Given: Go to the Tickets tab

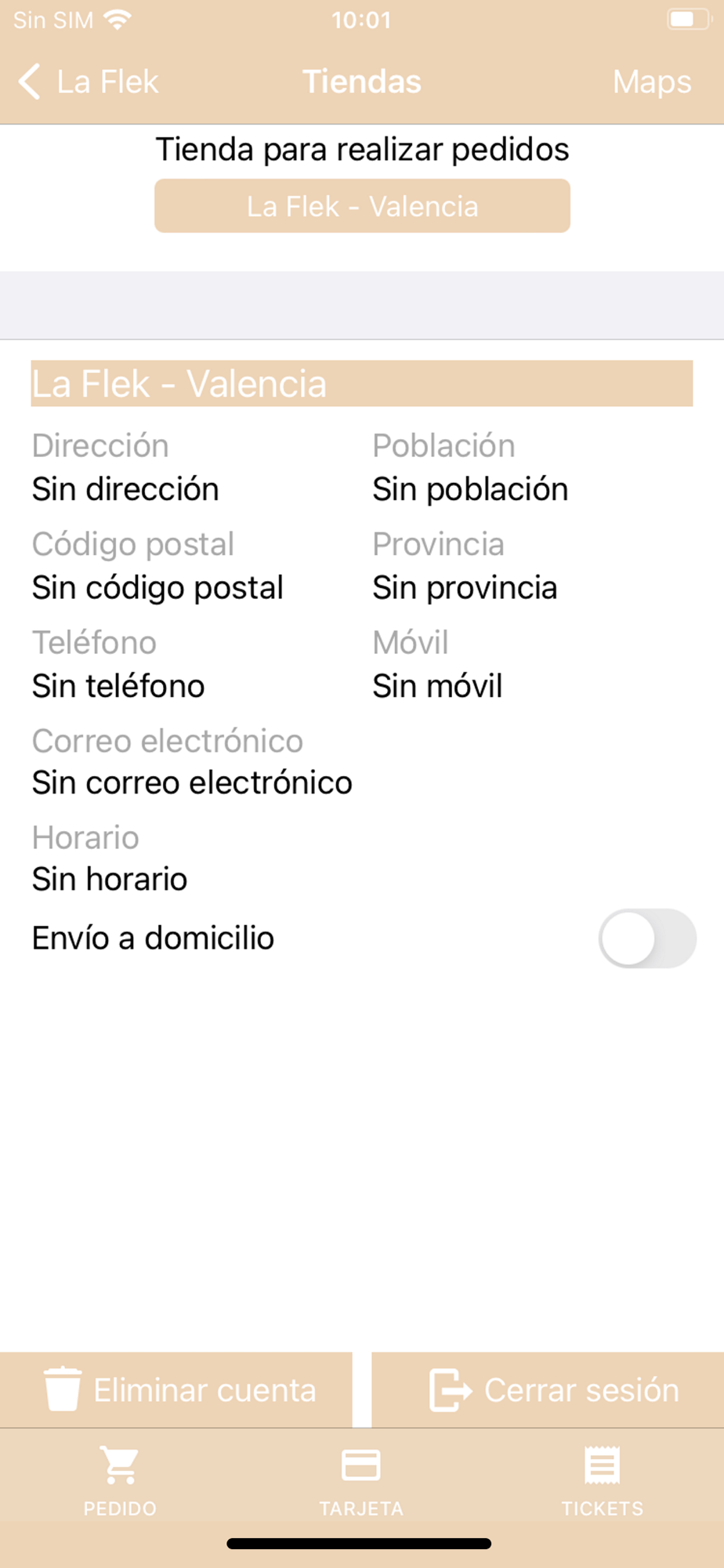Looking at the screenshot, I should click(x=602, y=1479).
